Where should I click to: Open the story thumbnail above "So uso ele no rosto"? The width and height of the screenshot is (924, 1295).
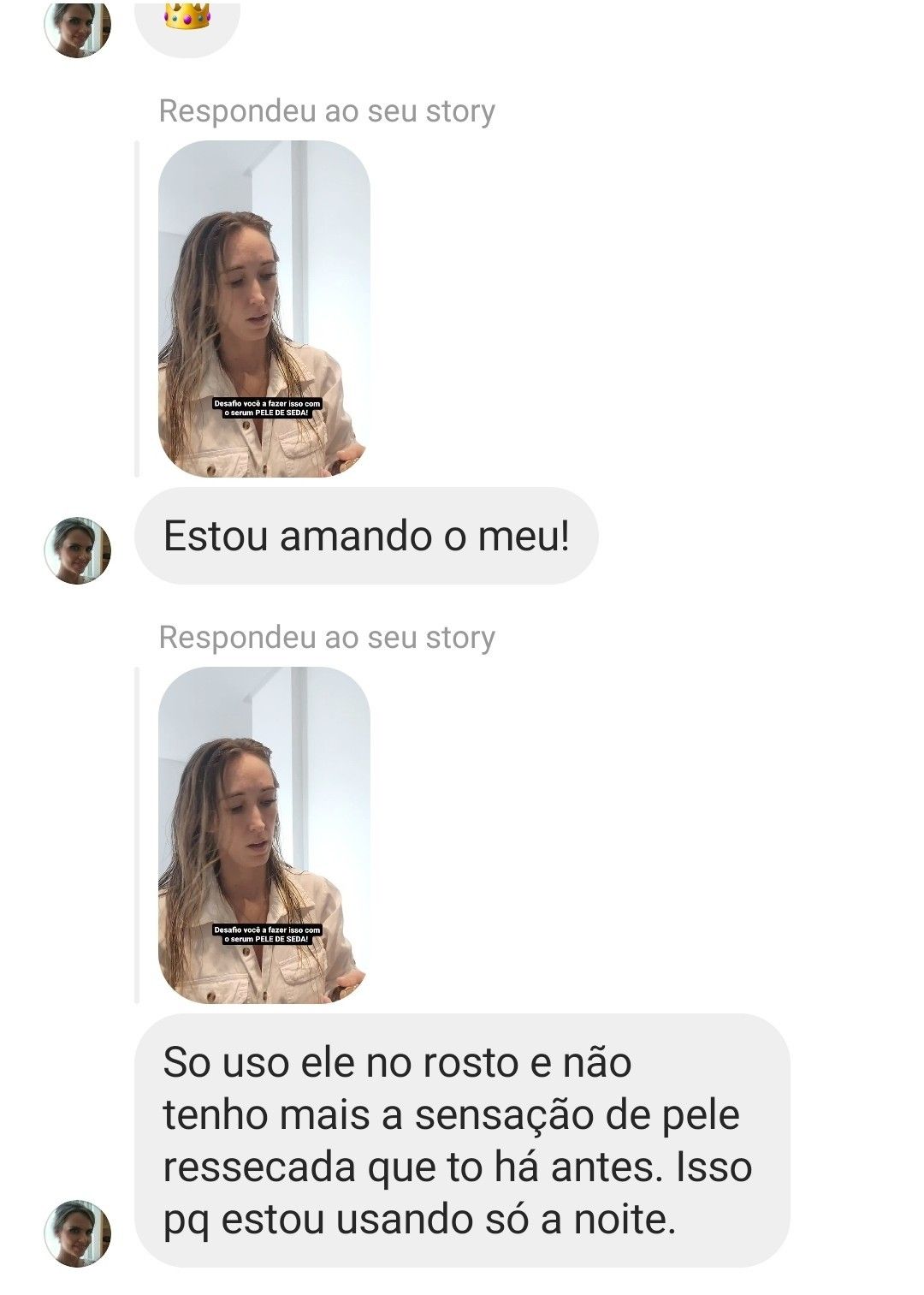[264, 835]
